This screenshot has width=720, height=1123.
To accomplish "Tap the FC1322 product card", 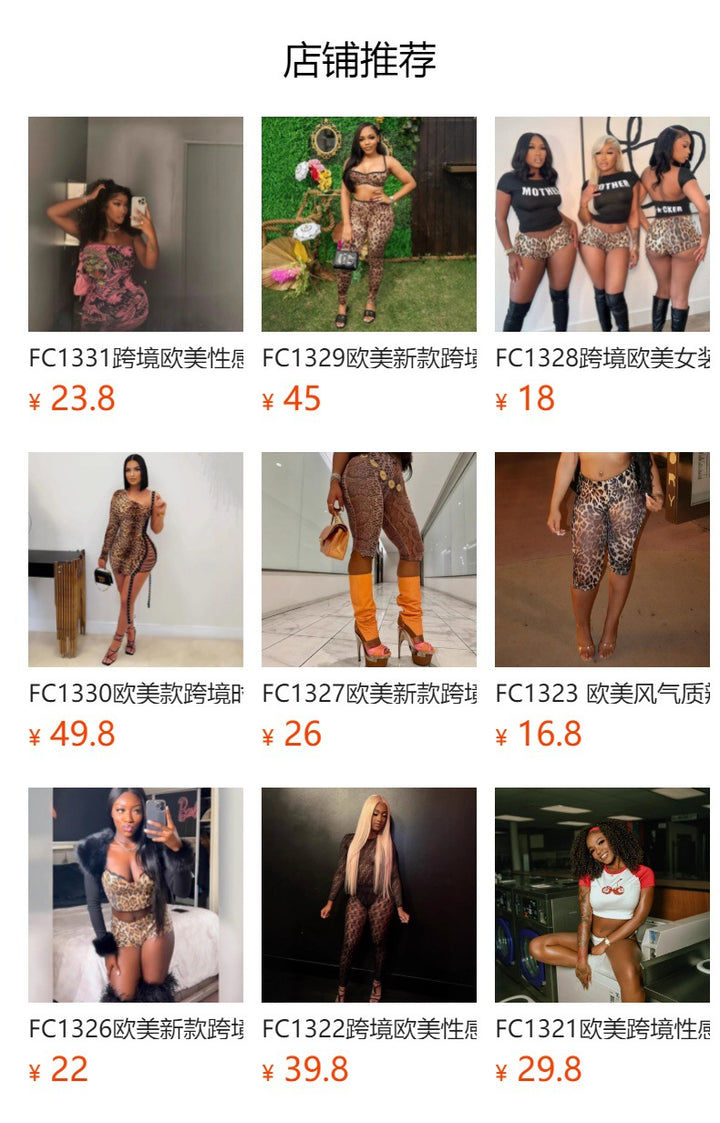I will [369, 894].
